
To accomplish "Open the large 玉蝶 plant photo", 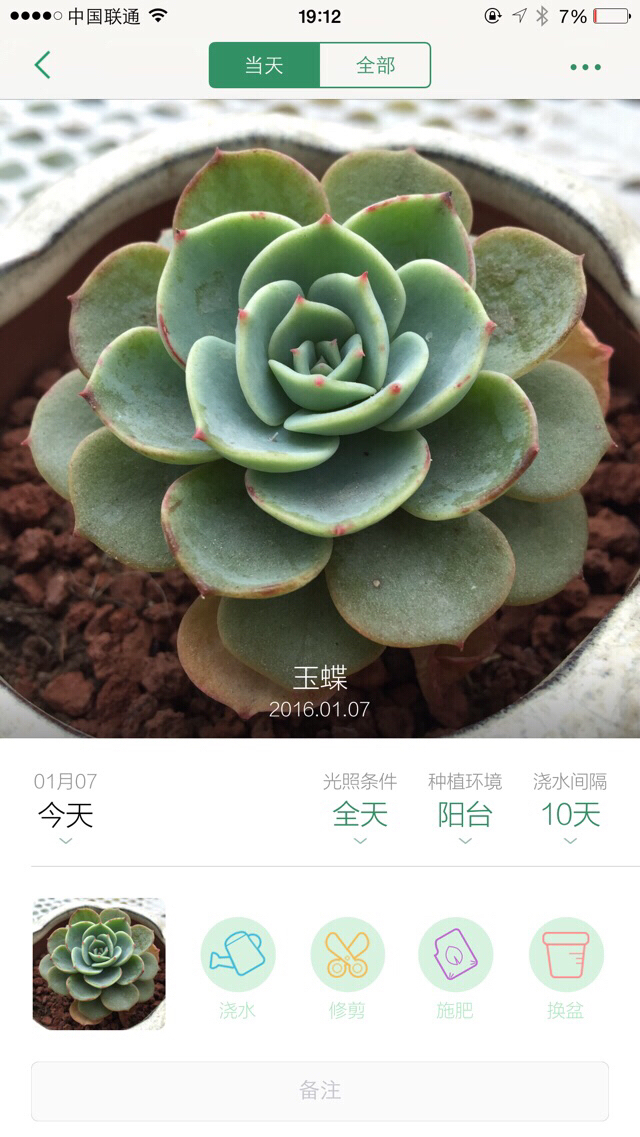I will [320, 418].
